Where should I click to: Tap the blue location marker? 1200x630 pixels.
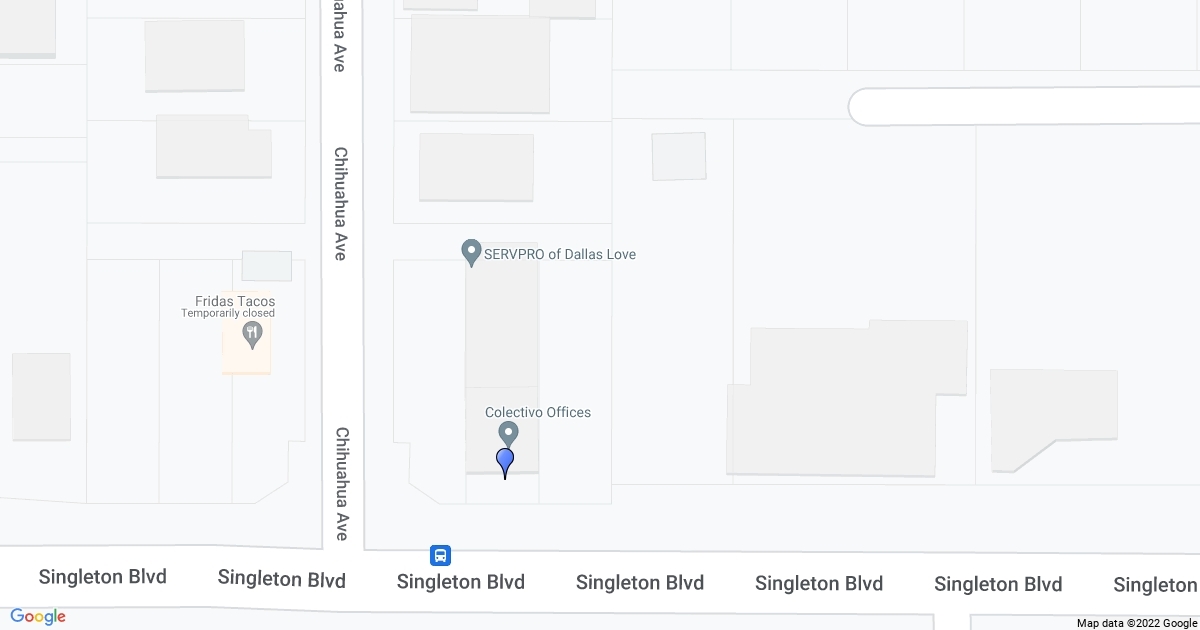pyautogui.click(x=505, y=462)
